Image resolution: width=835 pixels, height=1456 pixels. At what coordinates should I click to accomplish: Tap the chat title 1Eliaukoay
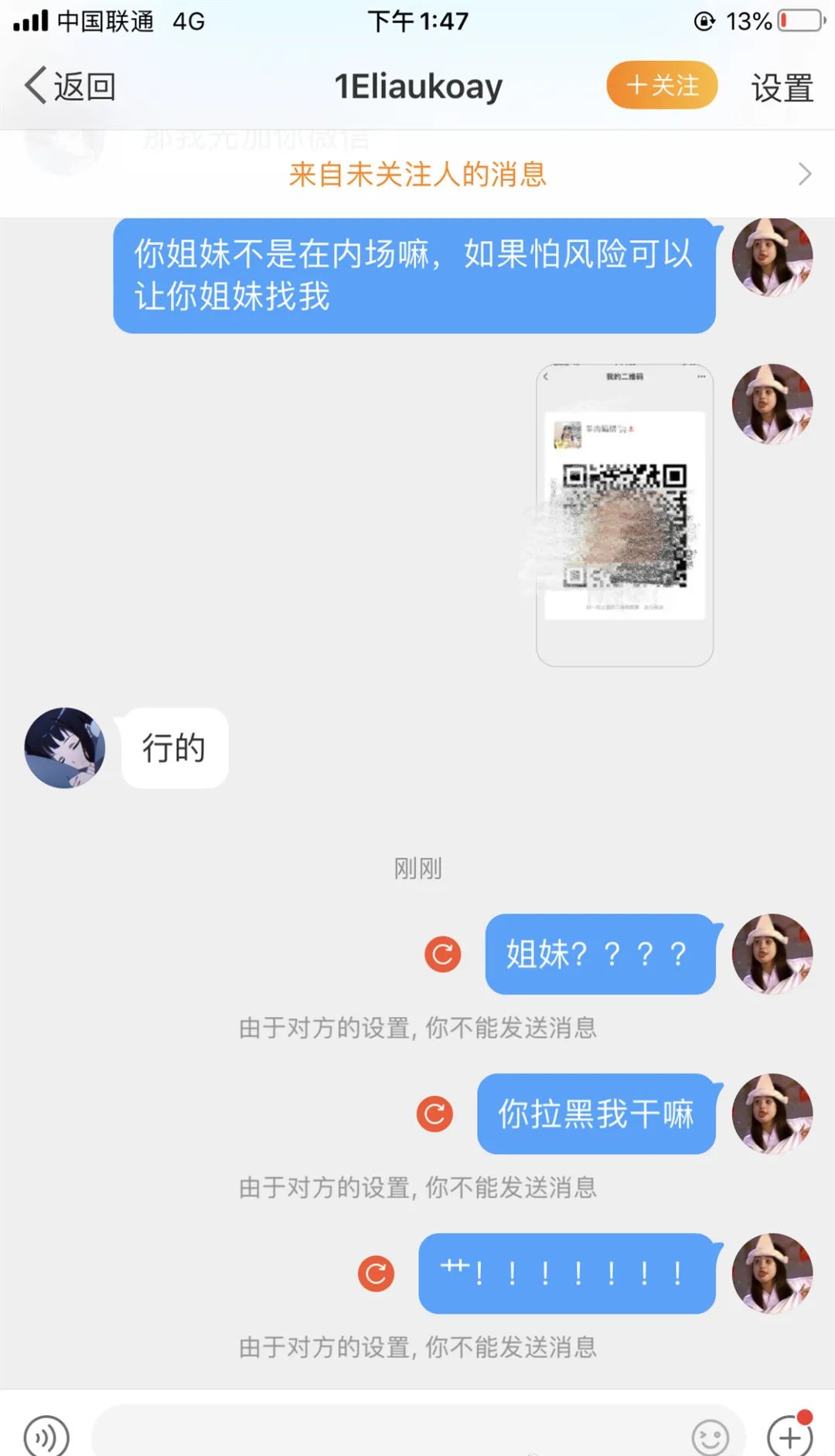pyautogui.click(x=417, y=87)
